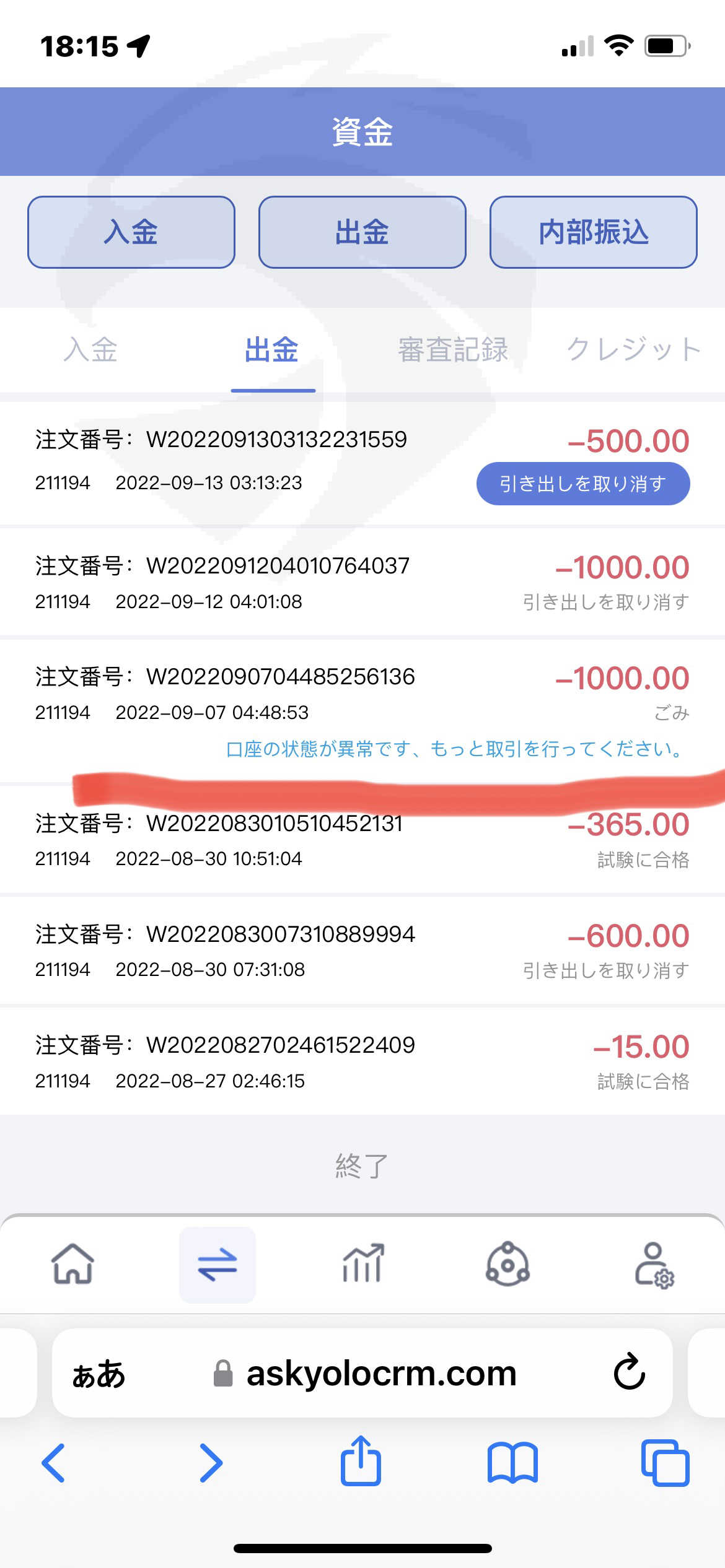Open the circular network icon in navigation
This screenshot has width=725, height=1568.
pos(507,1264)
